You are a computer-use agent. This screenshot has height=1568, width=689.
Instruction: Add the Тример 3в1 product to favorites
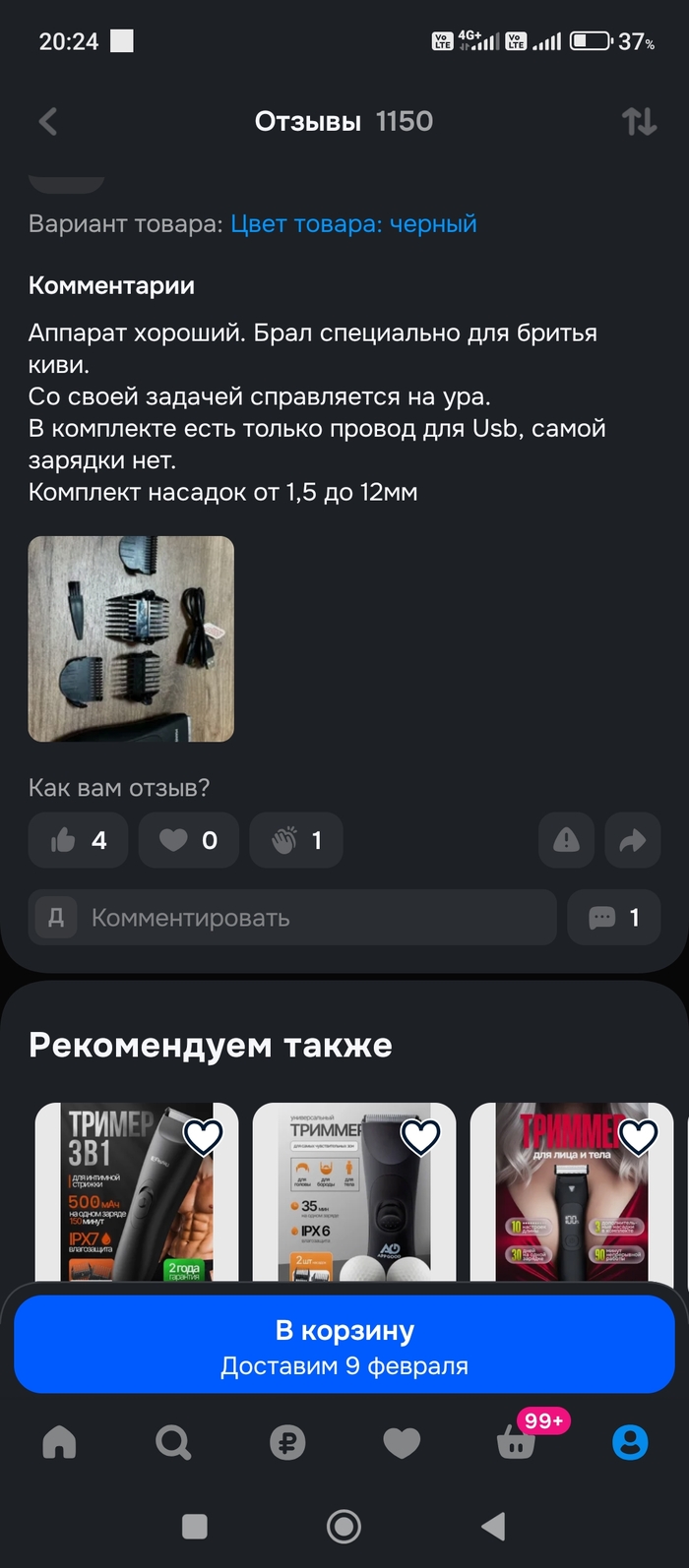coord(204,1137)
